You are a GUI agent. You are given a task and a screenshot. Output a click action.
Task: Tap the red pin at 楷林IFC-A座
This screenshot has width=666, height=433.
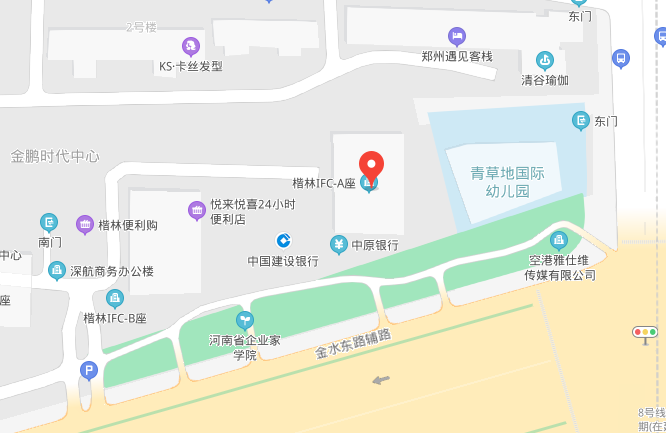371,164
